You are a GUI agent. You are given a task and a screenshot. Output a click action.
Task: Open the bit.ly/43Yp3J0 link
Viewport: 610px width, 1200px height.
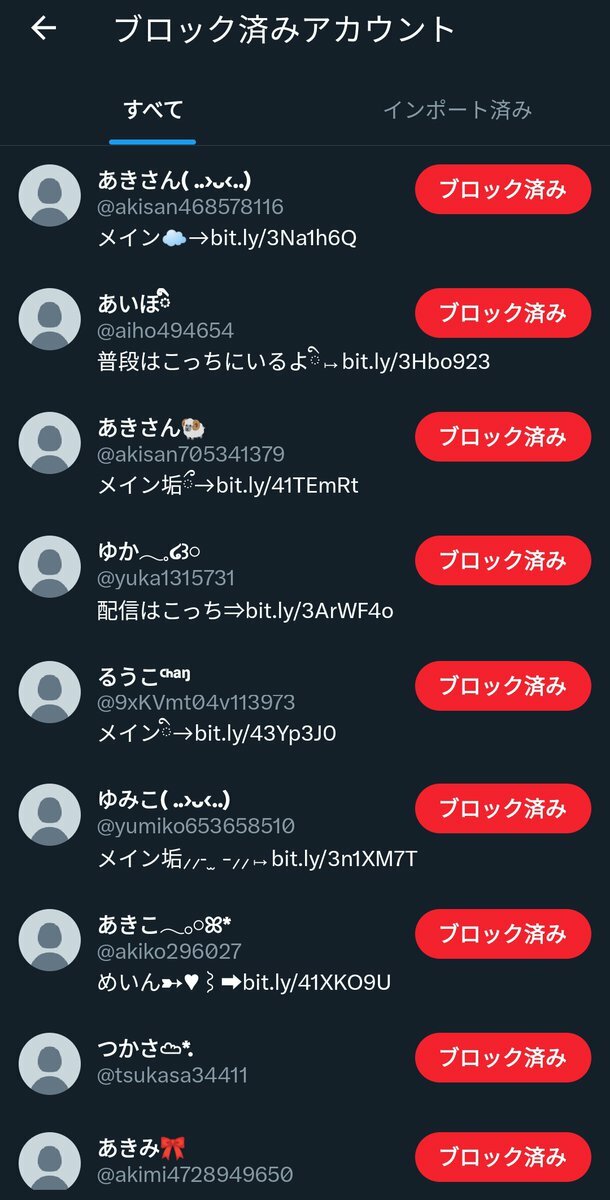(x=265, y=734)
